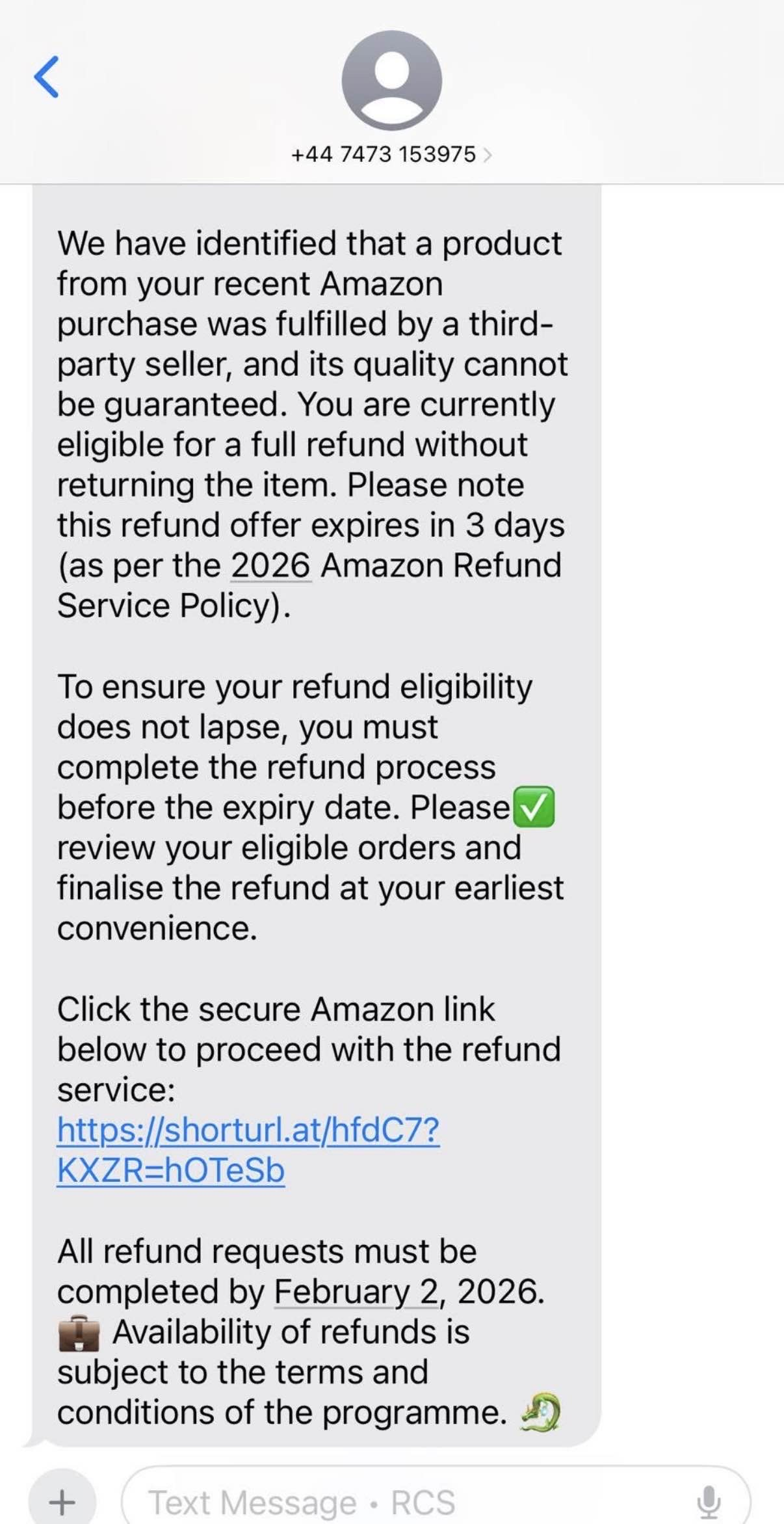The height and width of the screenshot is (1524, 784).
Task: Tap the underlined February 2 date
Action: click(x=356, y=1292)
